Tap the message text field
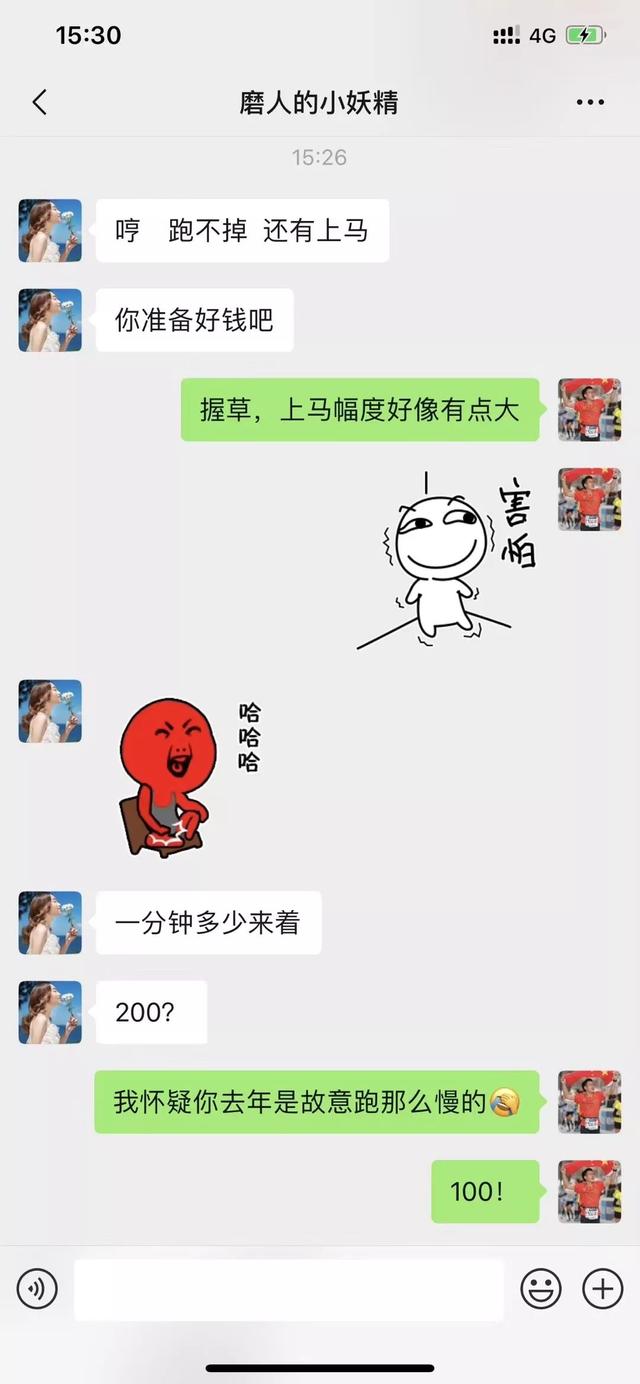 tap(288, 1289)
